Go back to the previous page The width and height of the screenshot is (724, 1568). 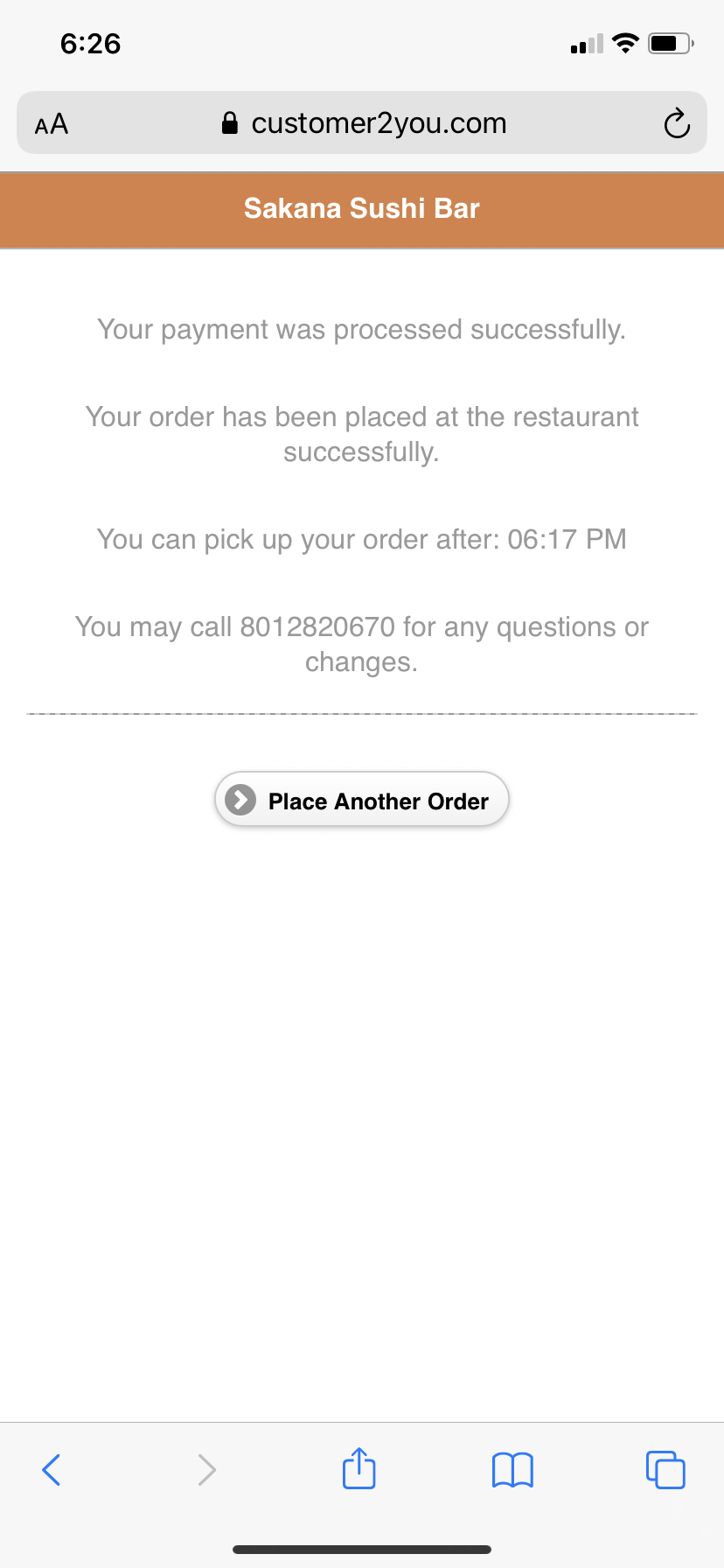coord(52,1469)
